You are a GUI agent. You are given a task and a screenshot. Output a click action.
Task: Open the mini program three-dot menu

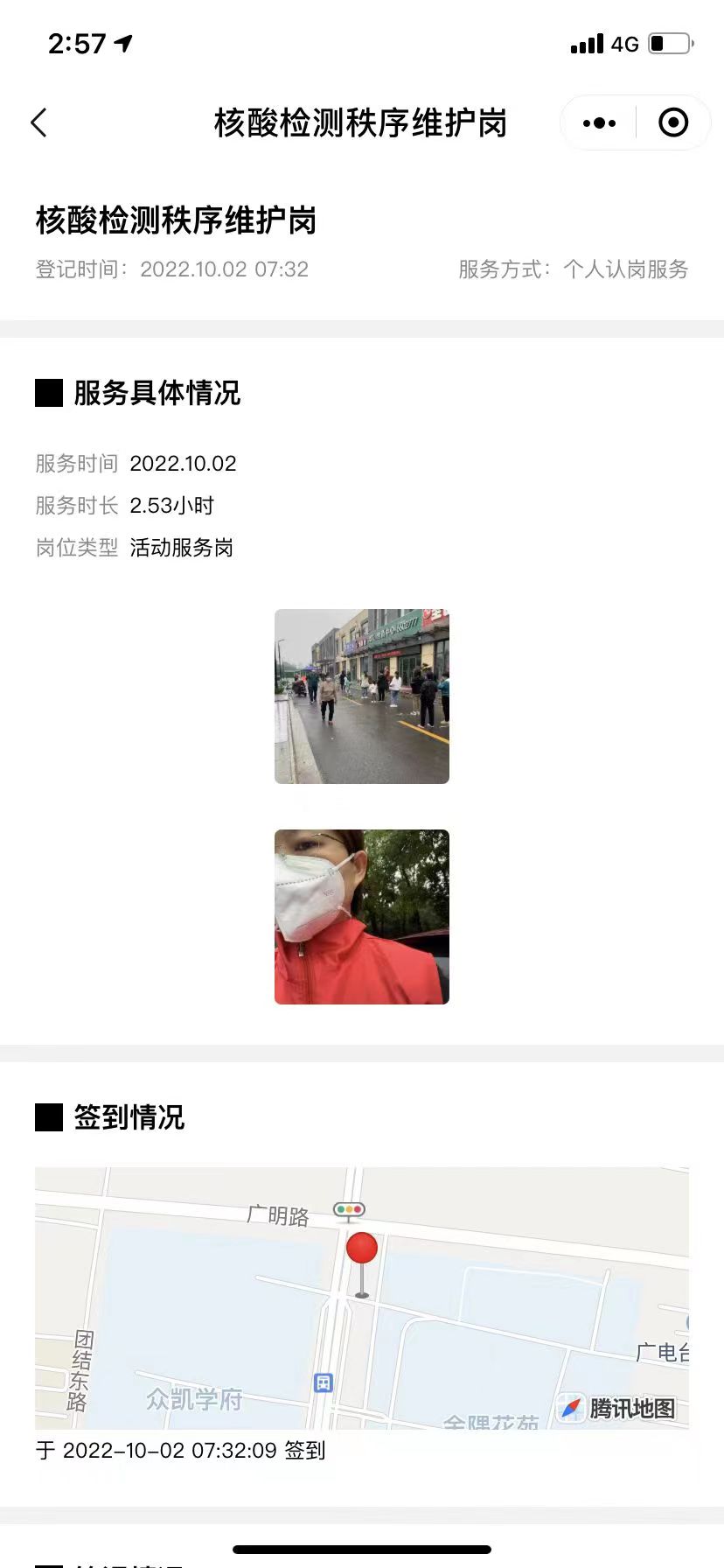pyautogui.click(x=599, y=123)
